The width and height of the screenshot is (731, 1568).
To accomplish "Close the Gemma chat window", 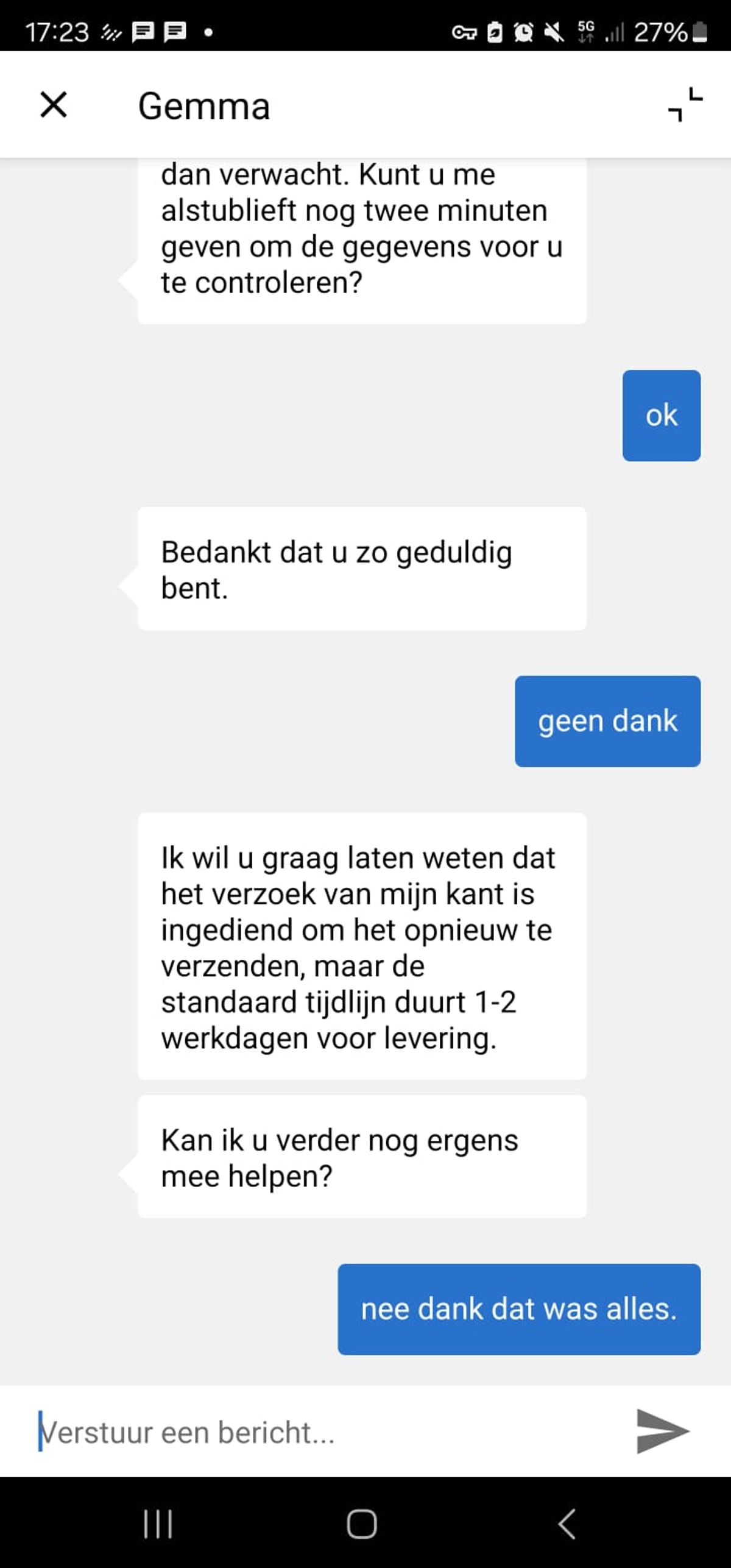I will click(x=54, y=104).
